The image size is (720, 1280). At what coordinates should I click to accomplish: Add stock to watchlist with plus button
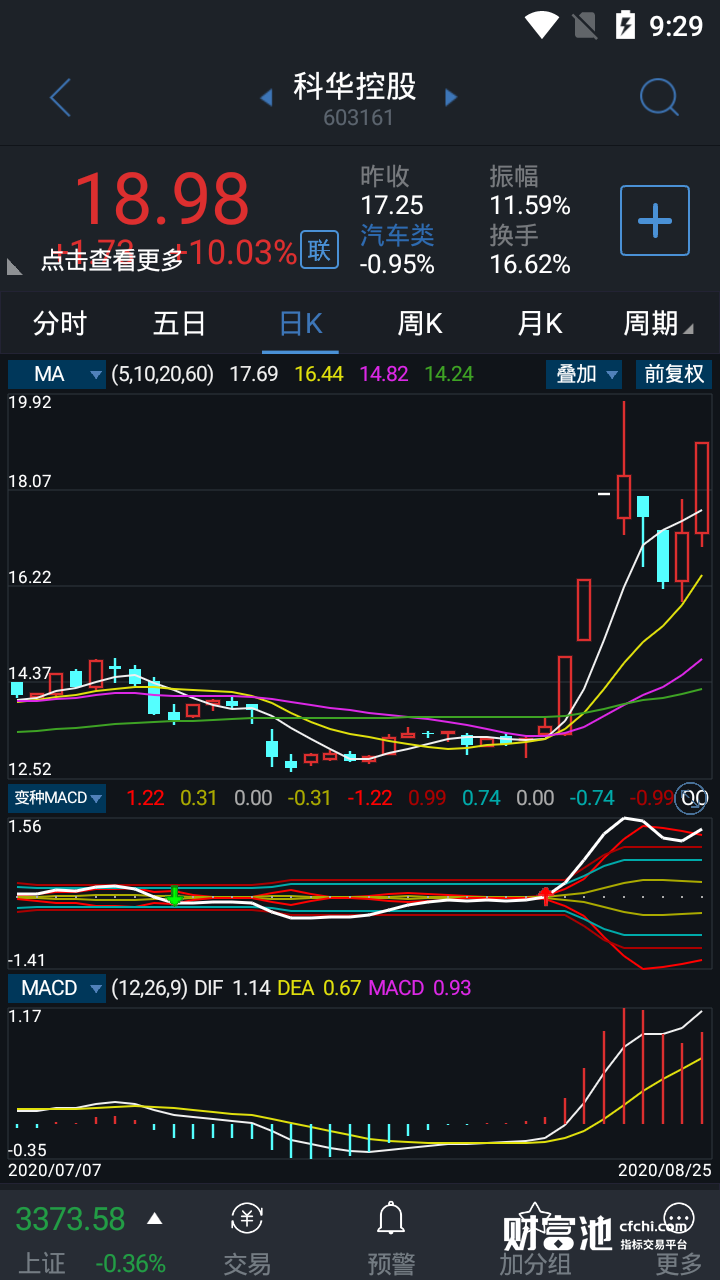pyautogui.click(x=655, y=220)
